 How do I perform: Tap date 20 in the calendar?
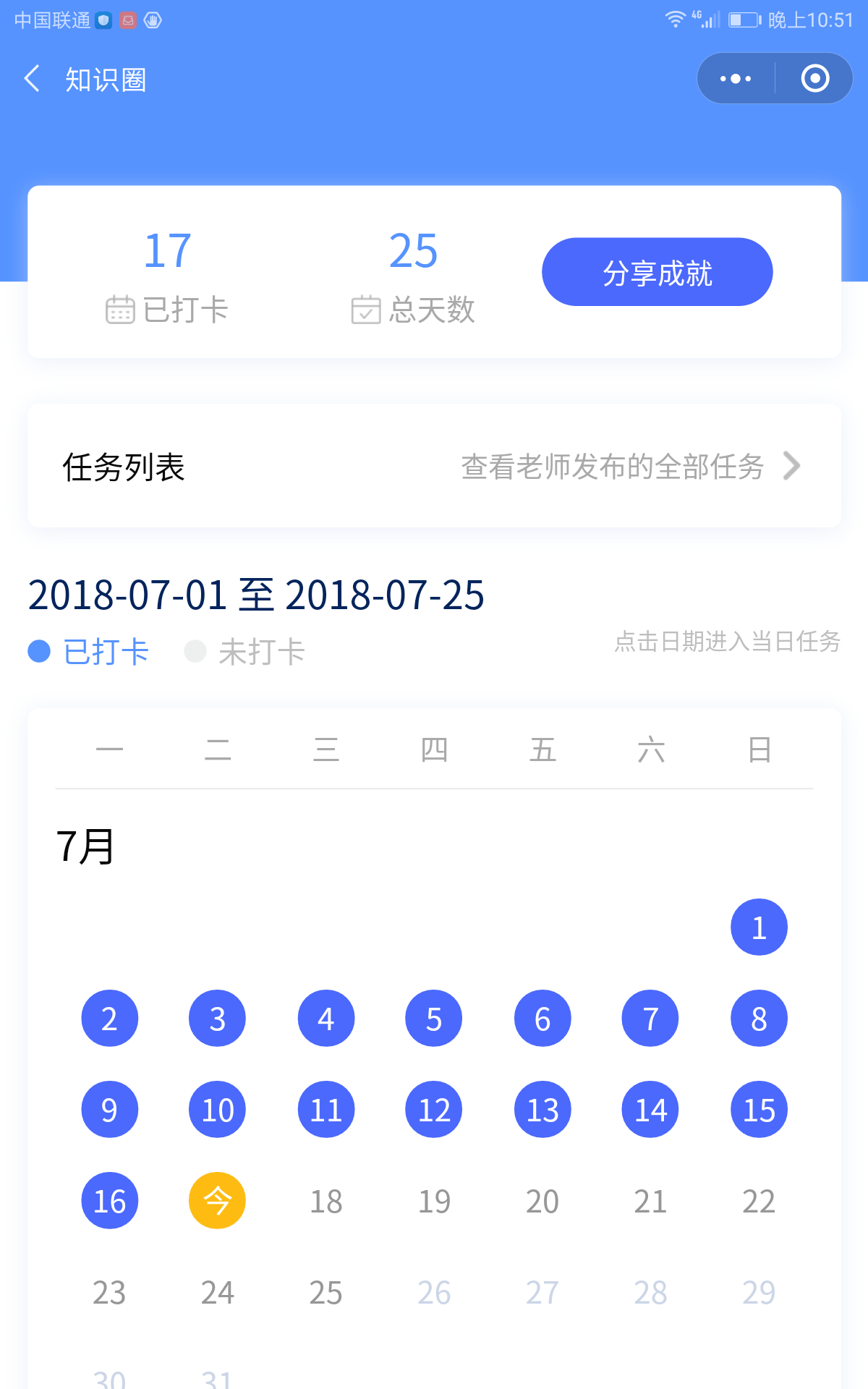click(x=542, y=1201)
